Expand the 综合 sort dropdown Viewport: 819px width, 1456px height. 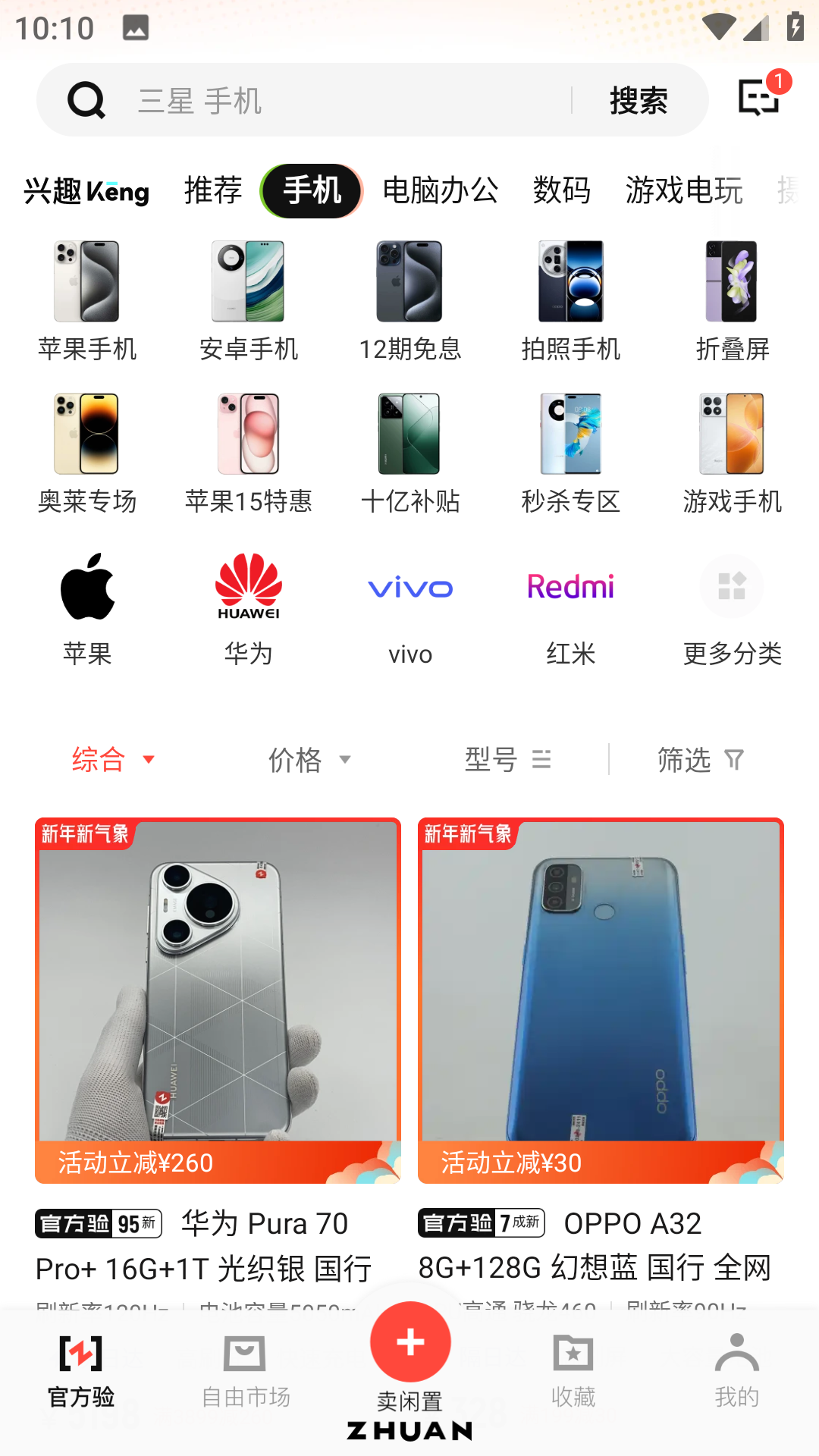click(112, 759)
